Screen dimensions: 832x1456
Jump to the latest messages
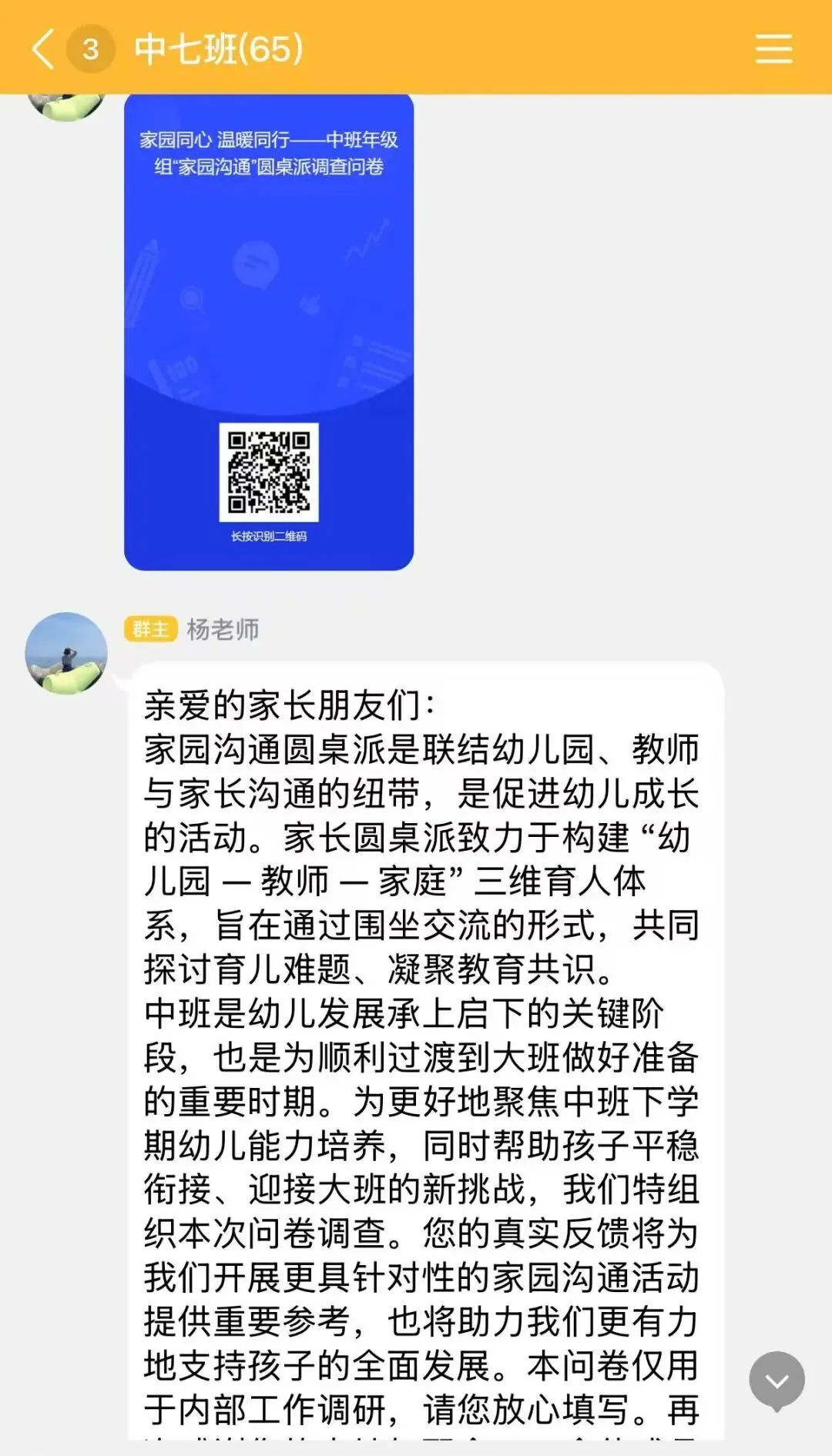(x=777, y=1381)
